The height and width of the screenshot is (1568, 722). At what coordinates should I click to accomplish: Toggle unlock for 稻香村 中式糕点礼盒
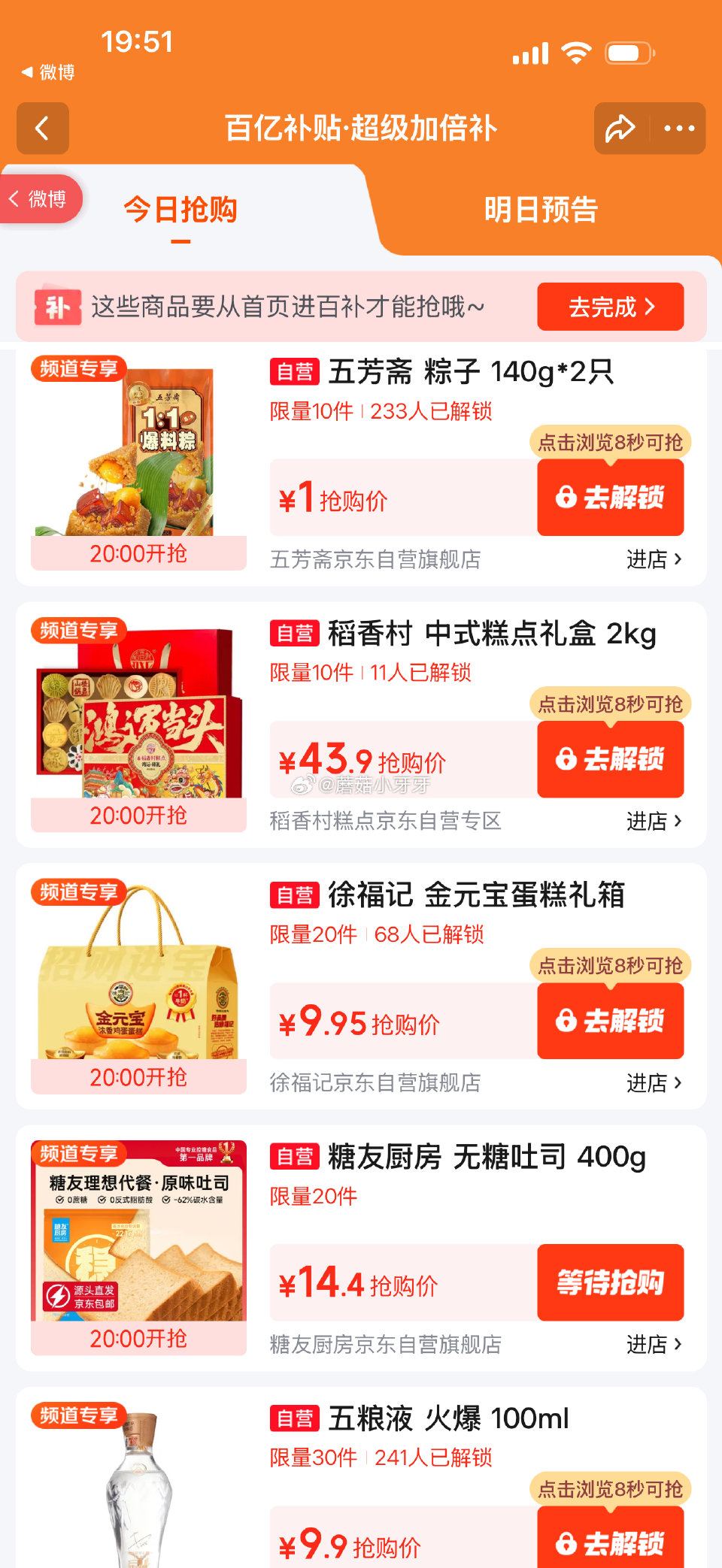coord(611,760)
